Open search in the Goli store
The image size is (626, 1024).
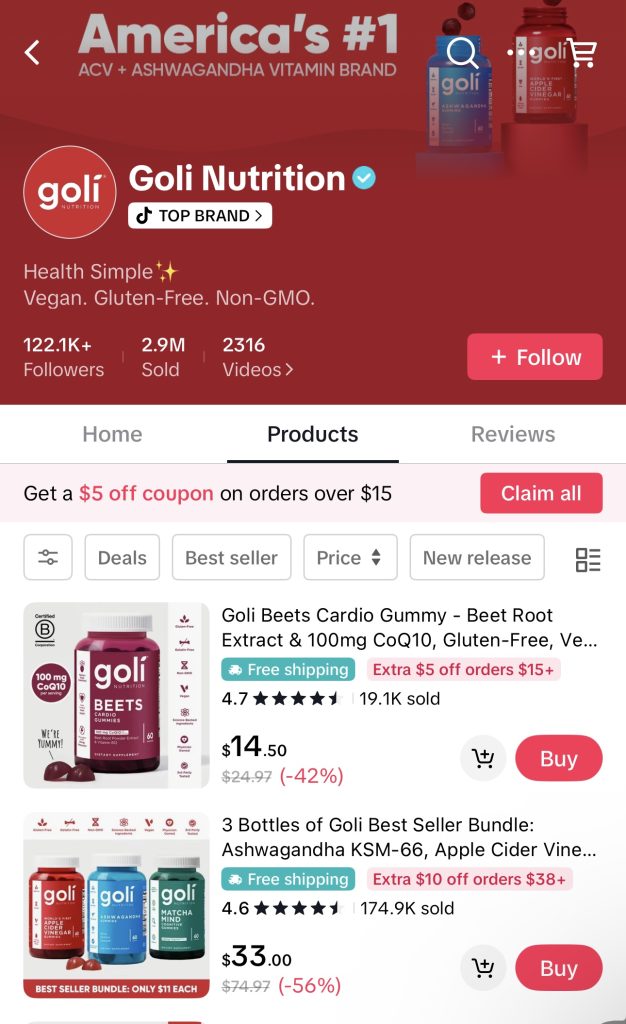pyautogui.click(x=462, y=53)
